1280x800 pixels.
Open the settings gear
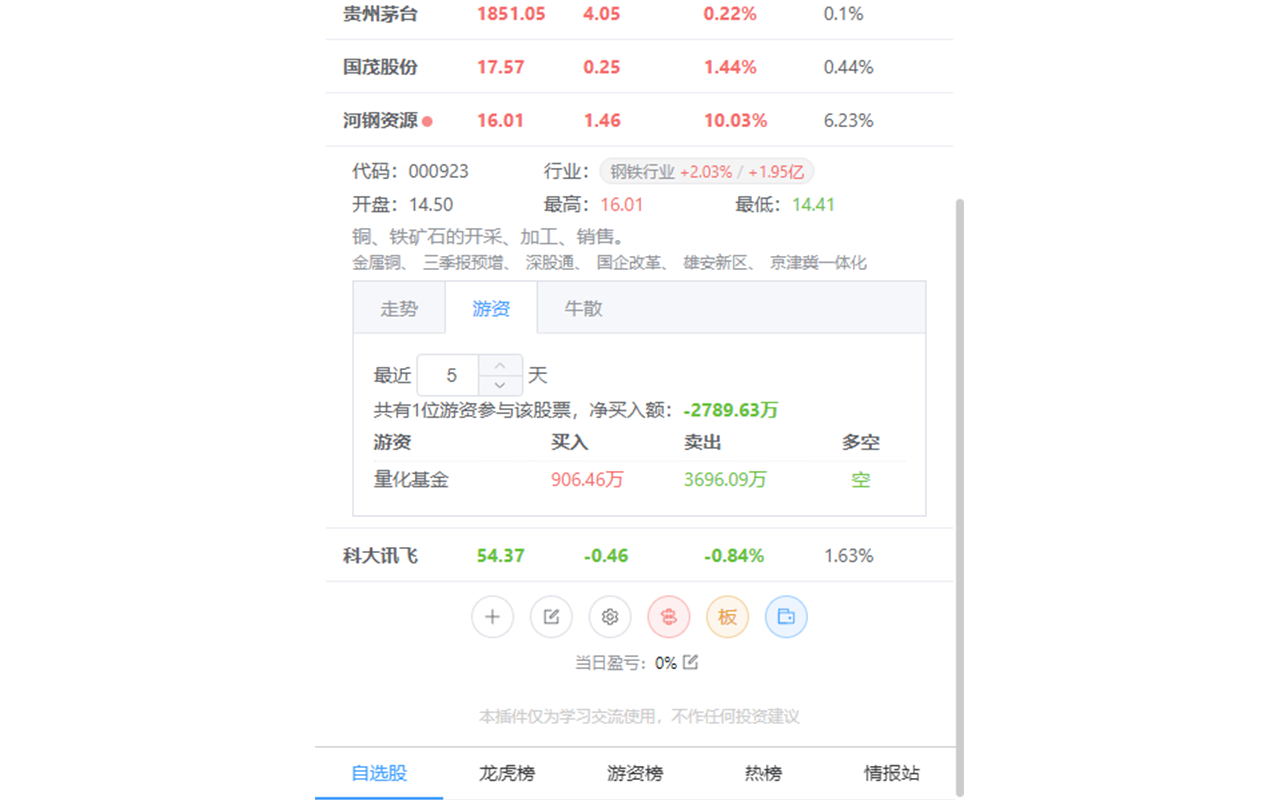tap(610, 617)
